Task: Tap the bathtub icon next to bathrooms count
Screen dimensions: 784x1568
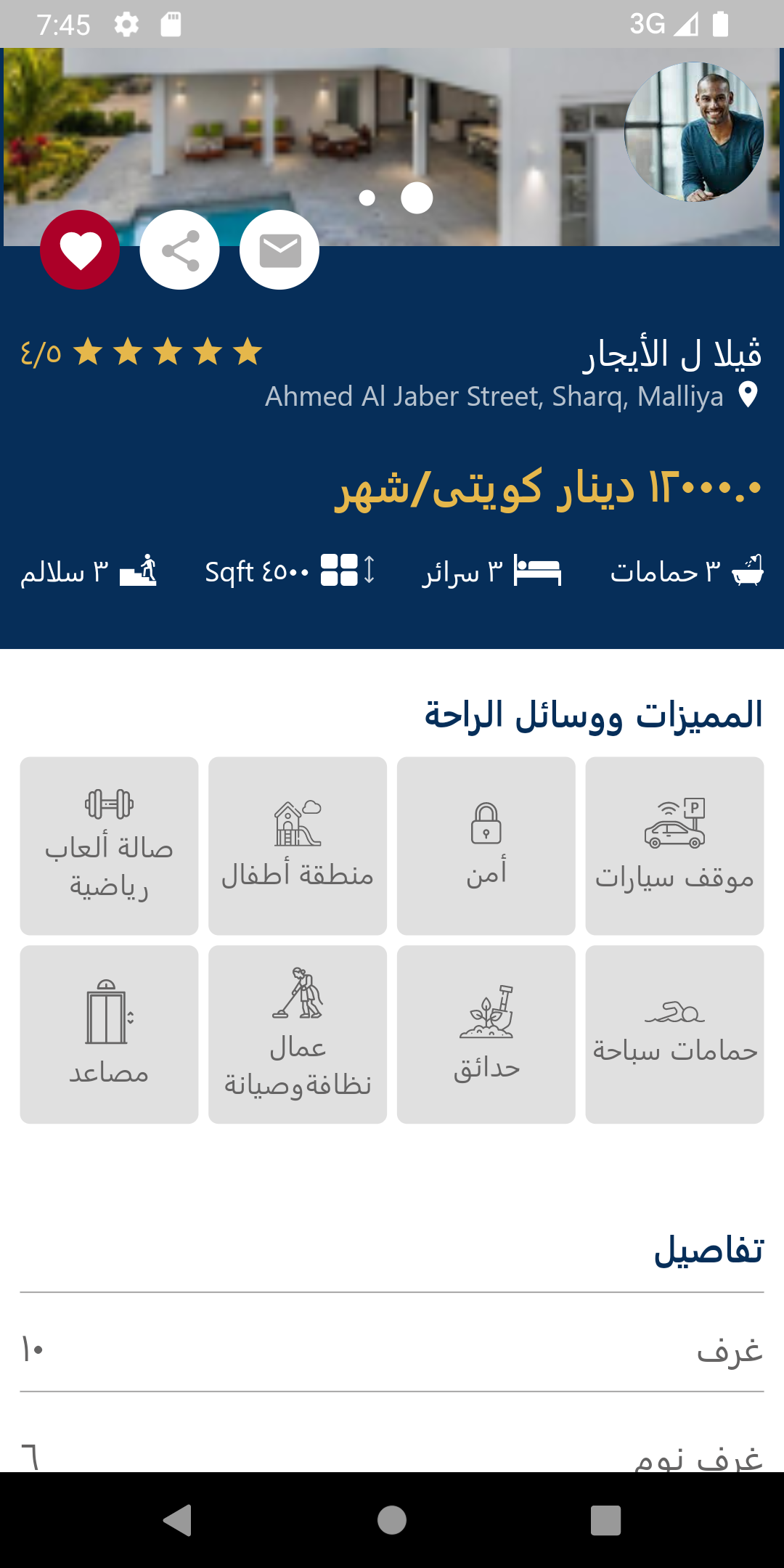Action: 748,571
